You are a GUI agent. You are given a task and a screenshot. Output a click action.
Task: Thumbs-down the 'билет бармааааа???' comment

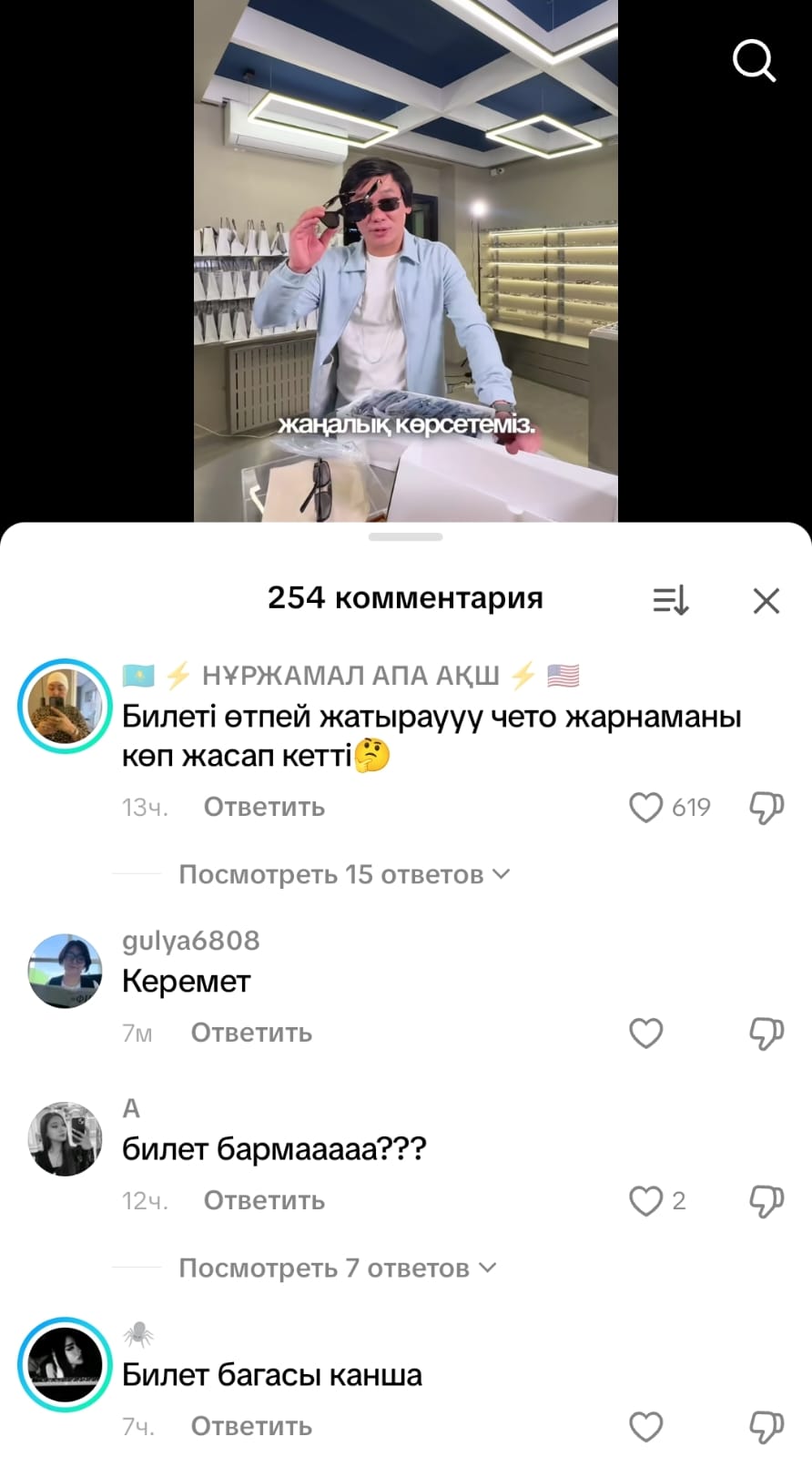tap(766, 1200)
